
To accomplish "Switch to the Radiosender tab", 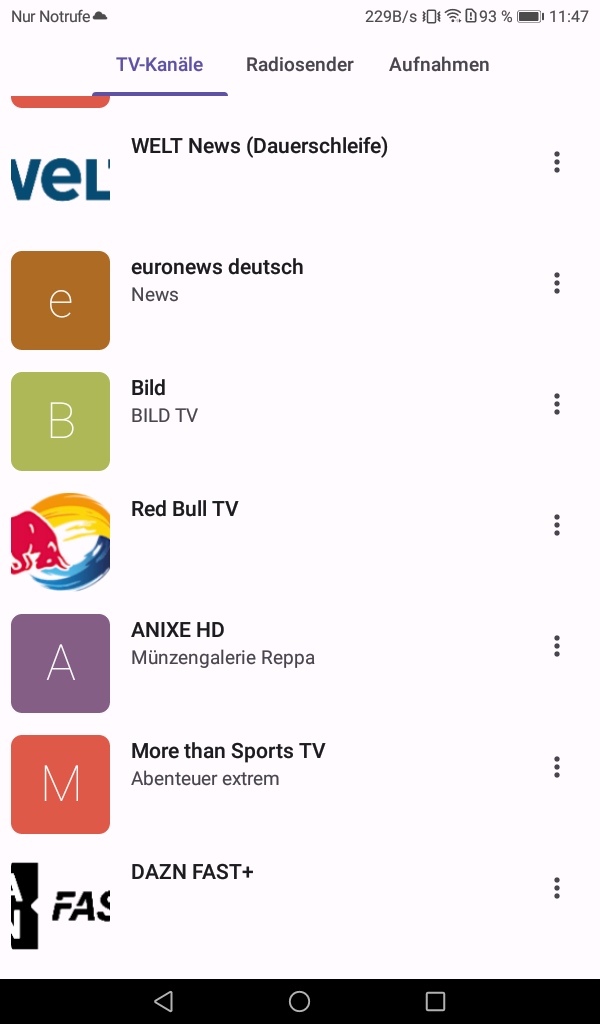I will [300, 65].
